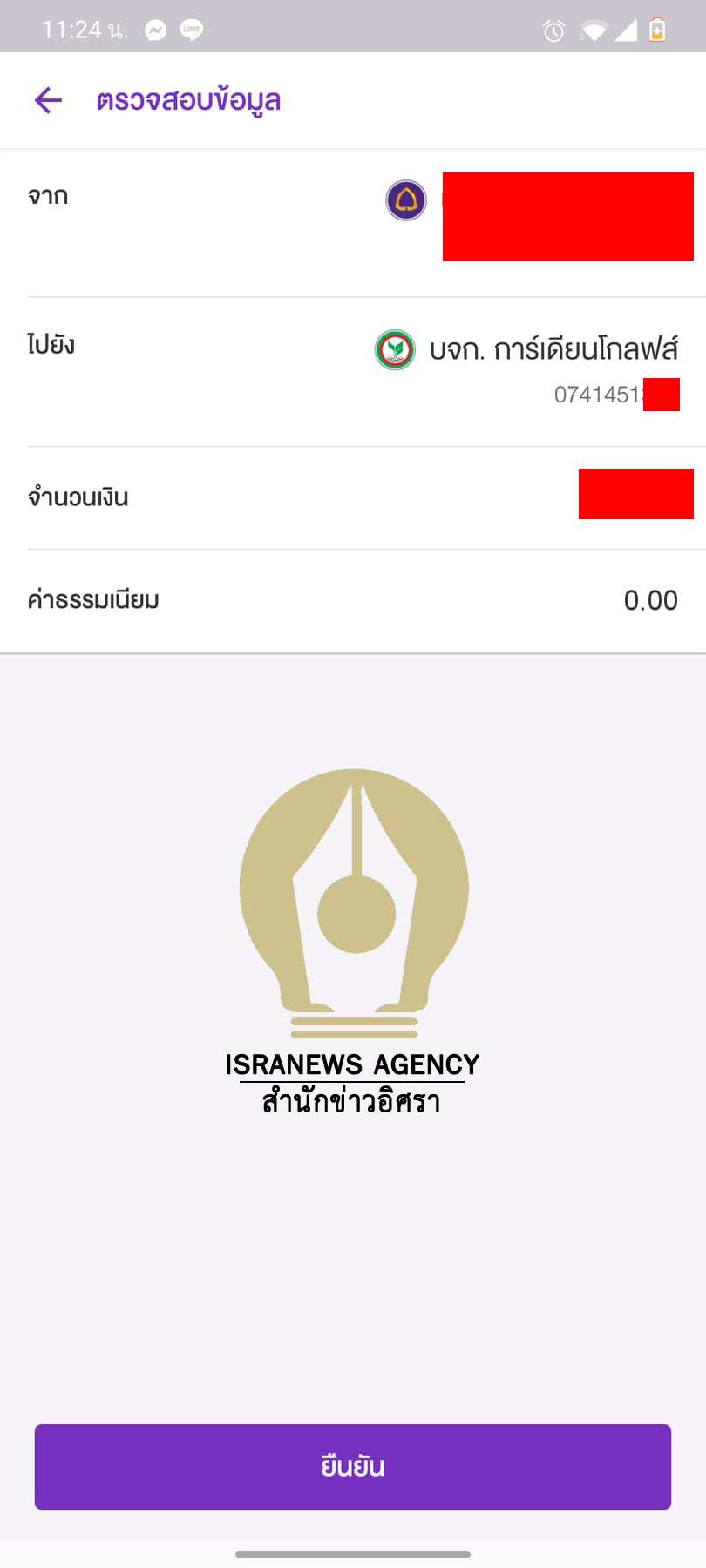Confirm the transfer with the ยืนยัน button
This screenshot has height=1568, width=706.
[352, 1466]
